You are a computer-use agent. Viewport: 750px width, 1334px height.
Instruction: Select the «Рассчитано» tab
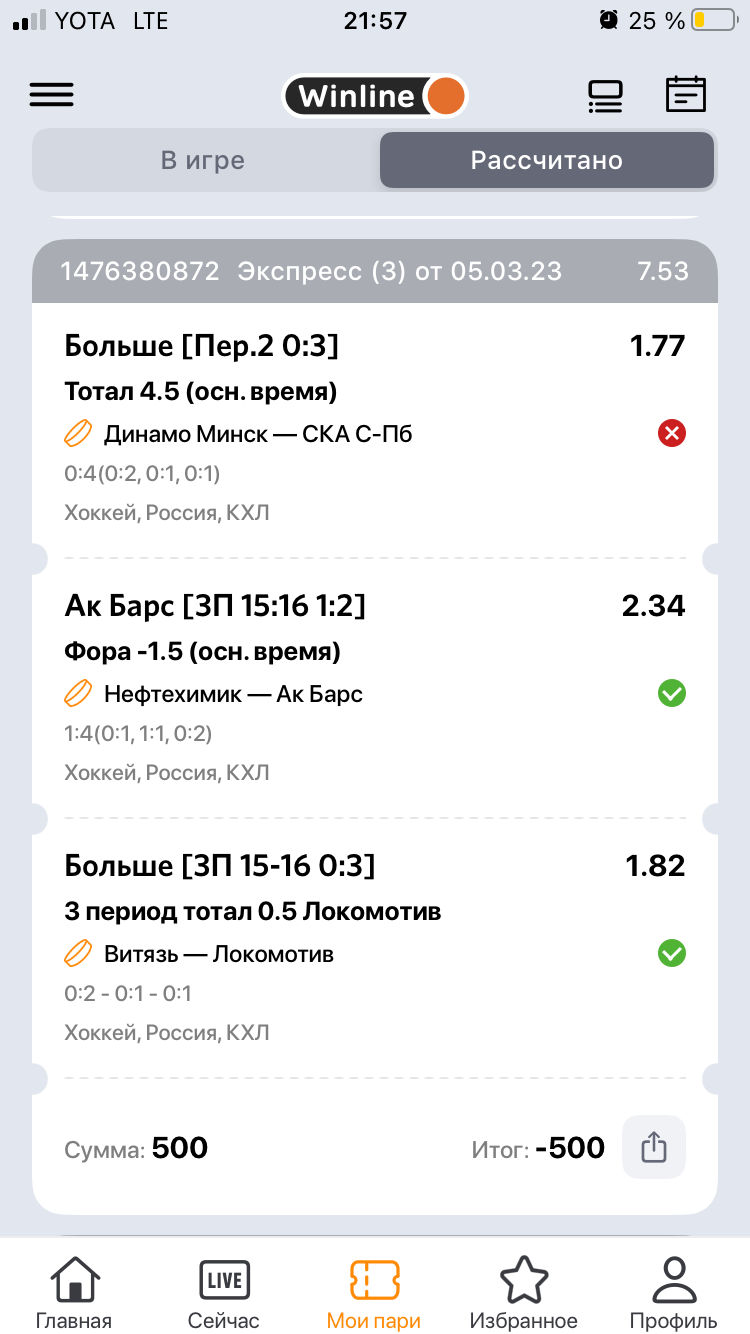(547, 161)
